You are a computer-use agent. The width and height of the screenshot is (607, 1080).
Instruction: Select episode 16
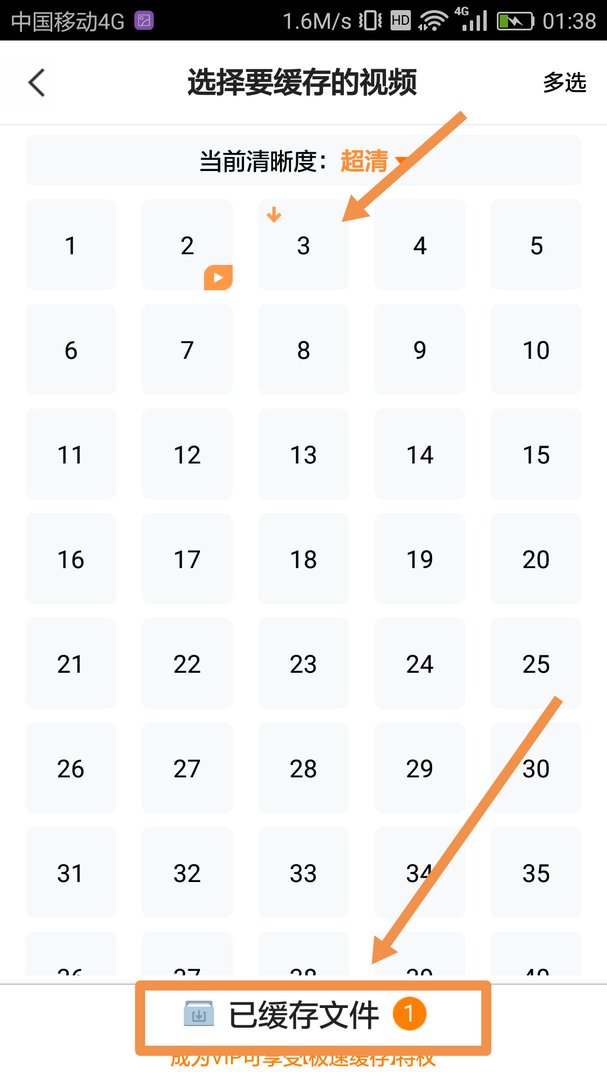(x=70, y=559)
